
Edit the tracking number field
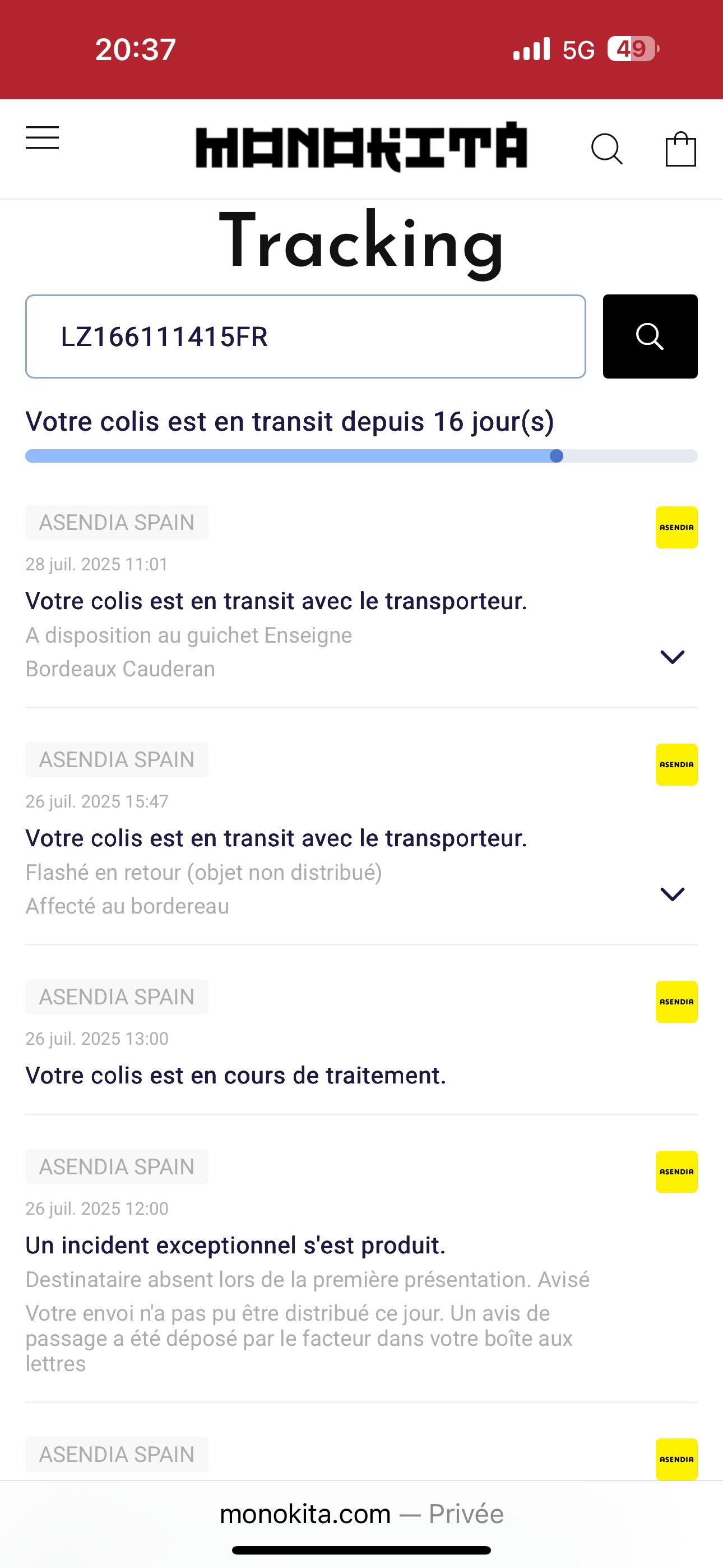coord(305,336)
